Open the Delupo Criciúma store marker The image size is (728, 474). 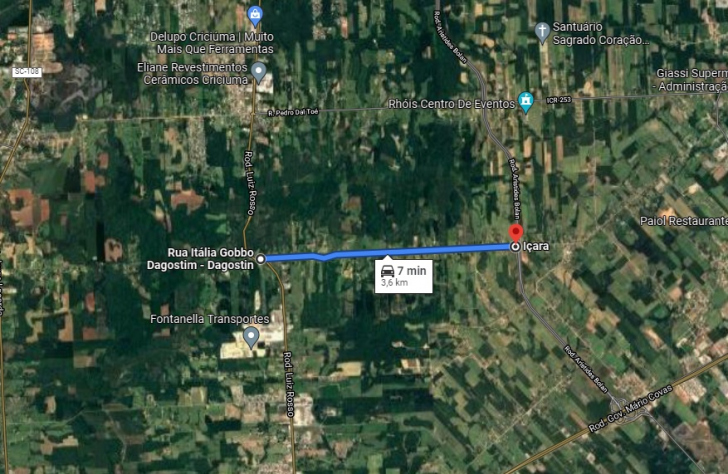[x=254, y=15]
